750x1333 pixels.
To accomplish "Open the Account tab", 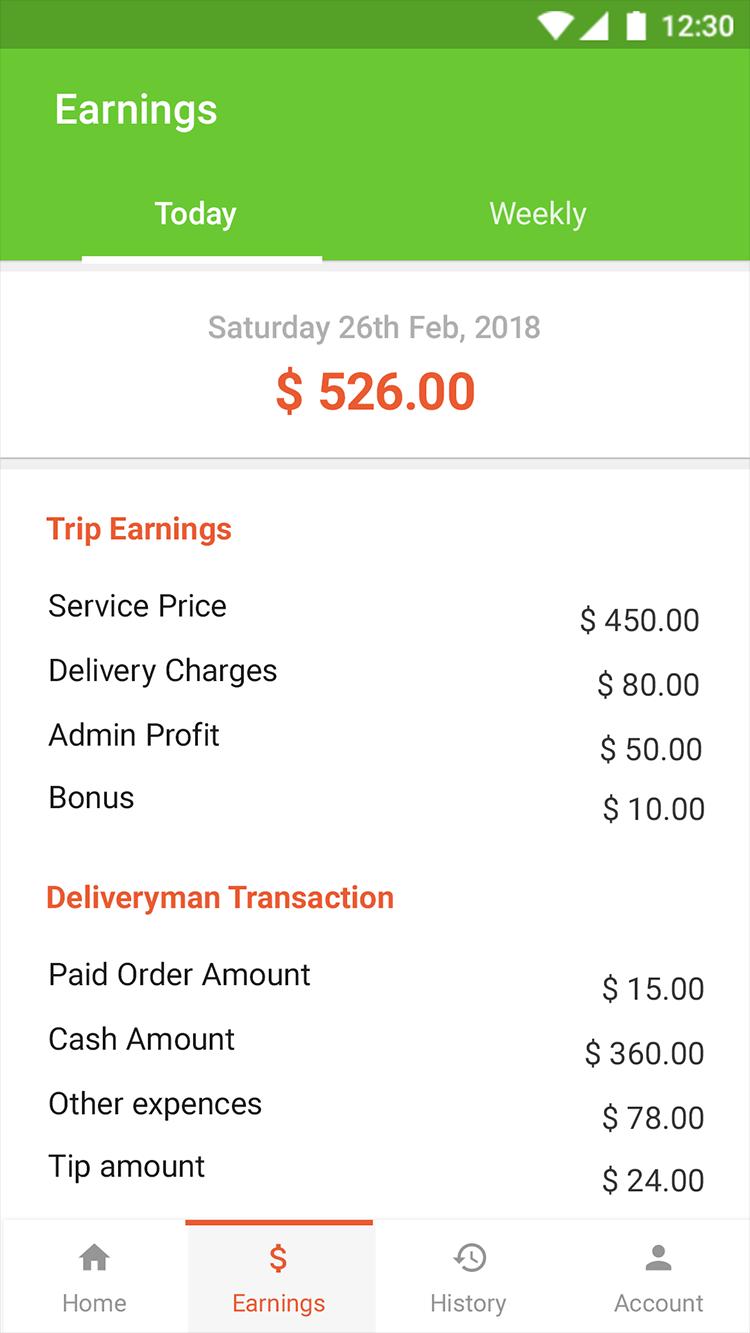I will pos(658,1277).
